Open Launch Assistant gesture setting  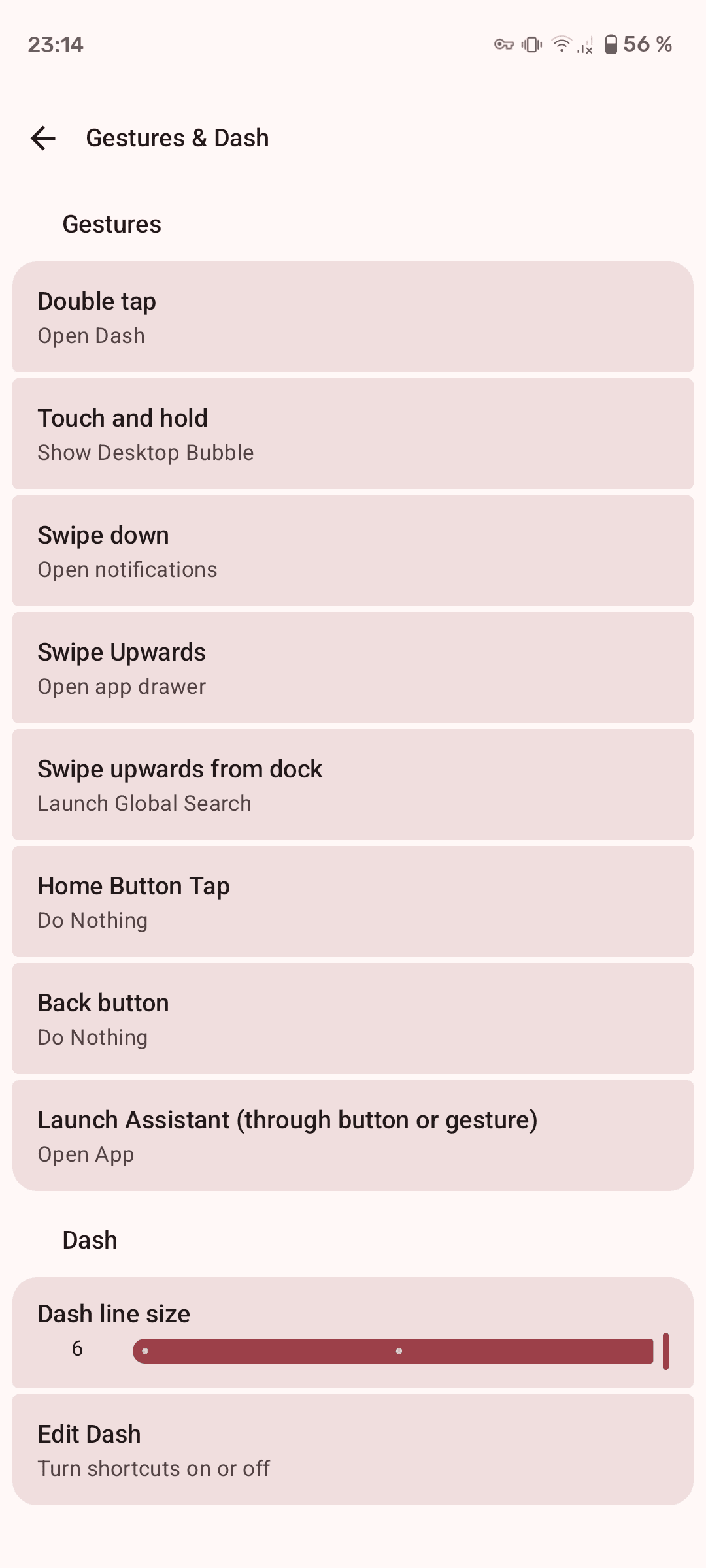353,1136
